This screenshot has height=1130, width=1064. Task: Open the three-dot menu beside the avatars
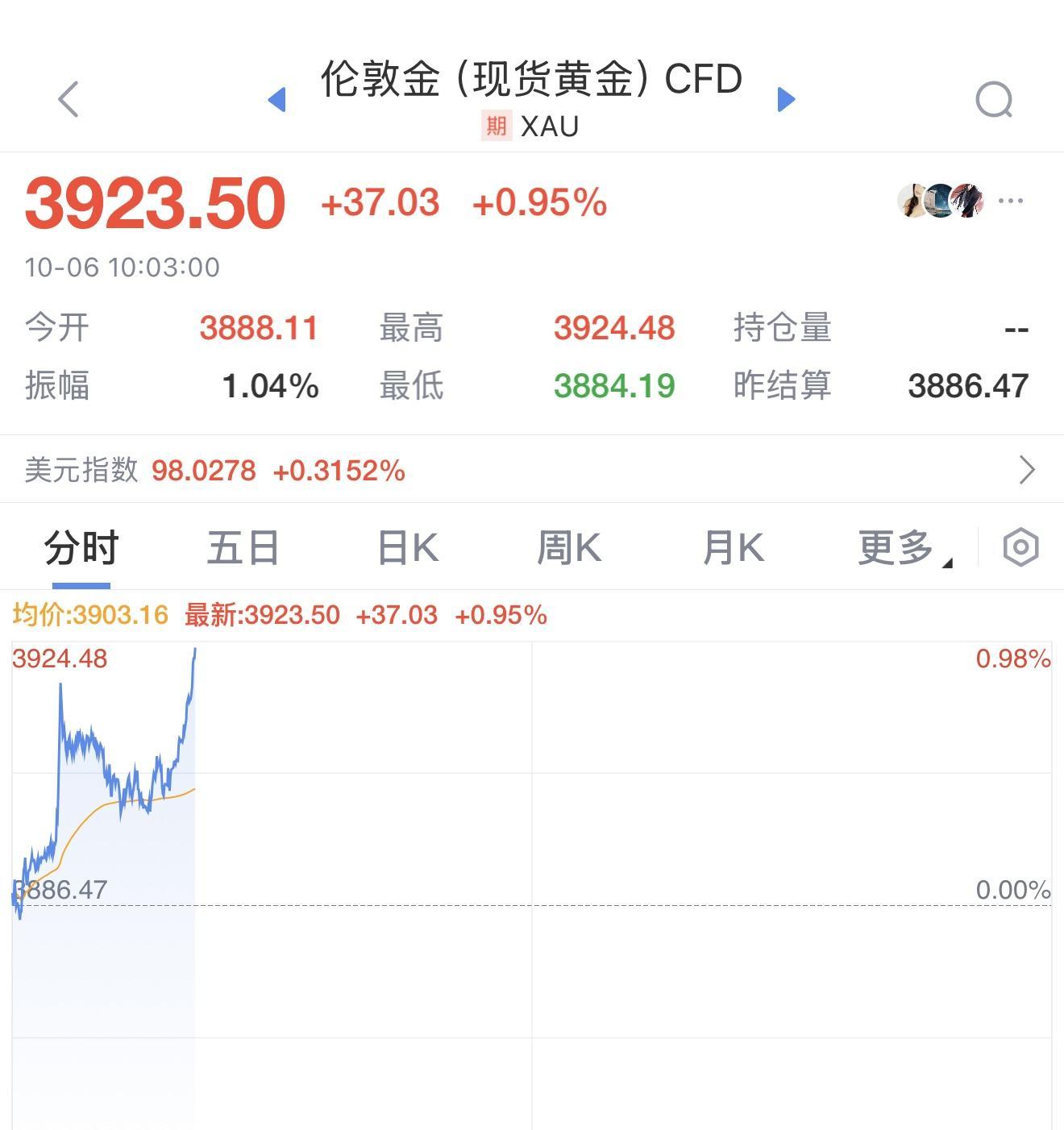tap(1010, 201)
